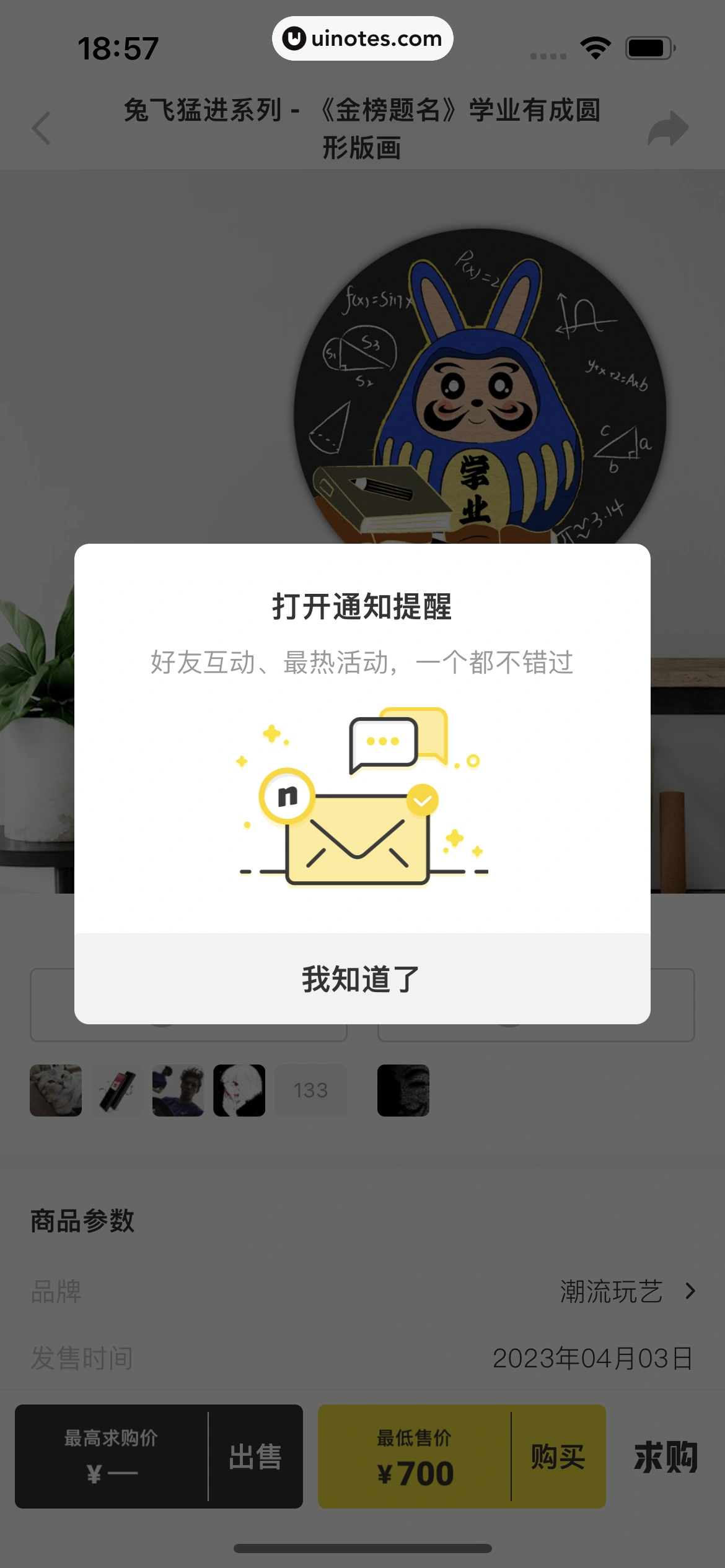Tap the 出售 sell button
725x1568 pixels.
(x=255, y=1457)
